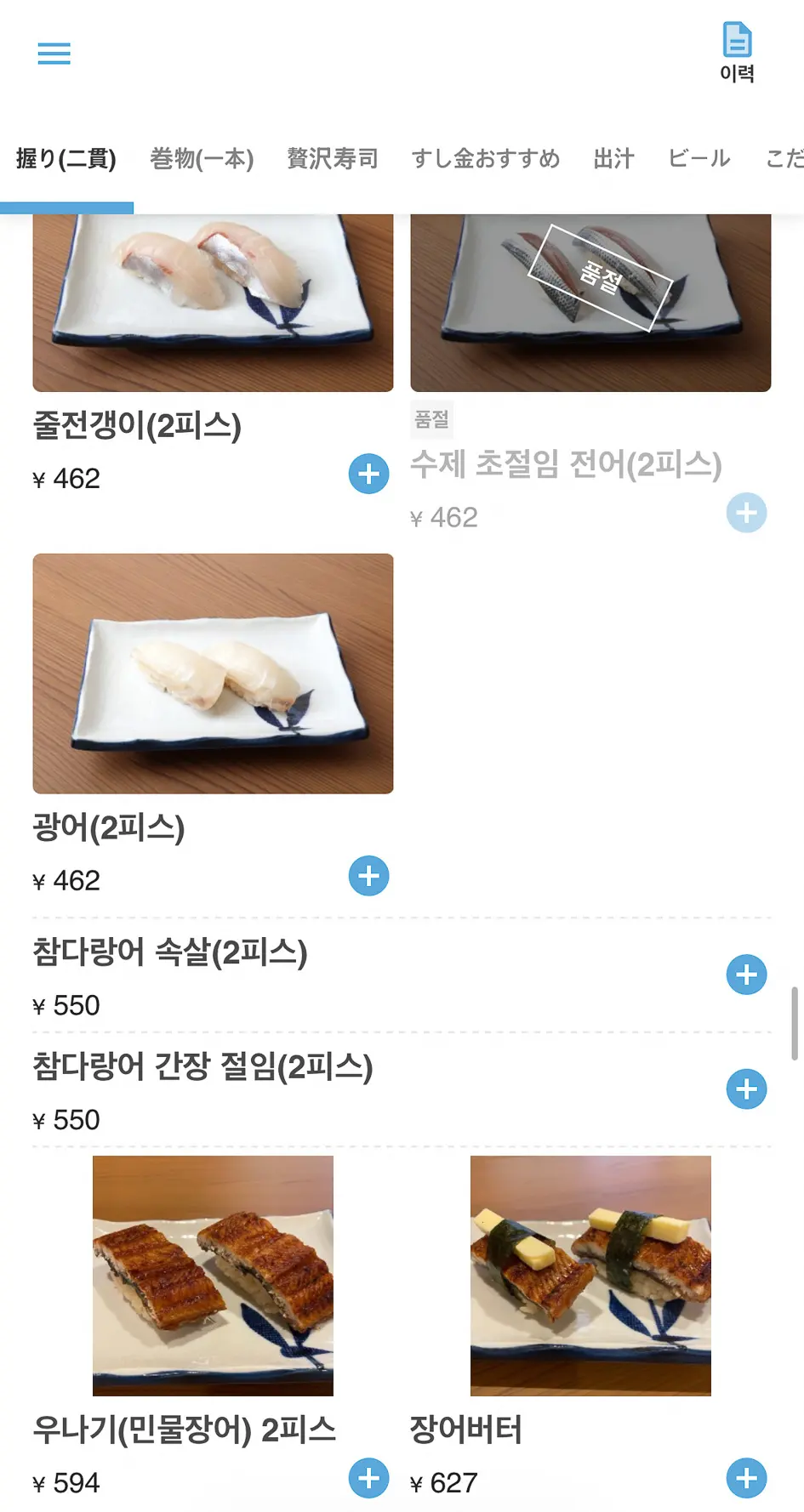Add 광어(2피스) with the plus button

369,876
